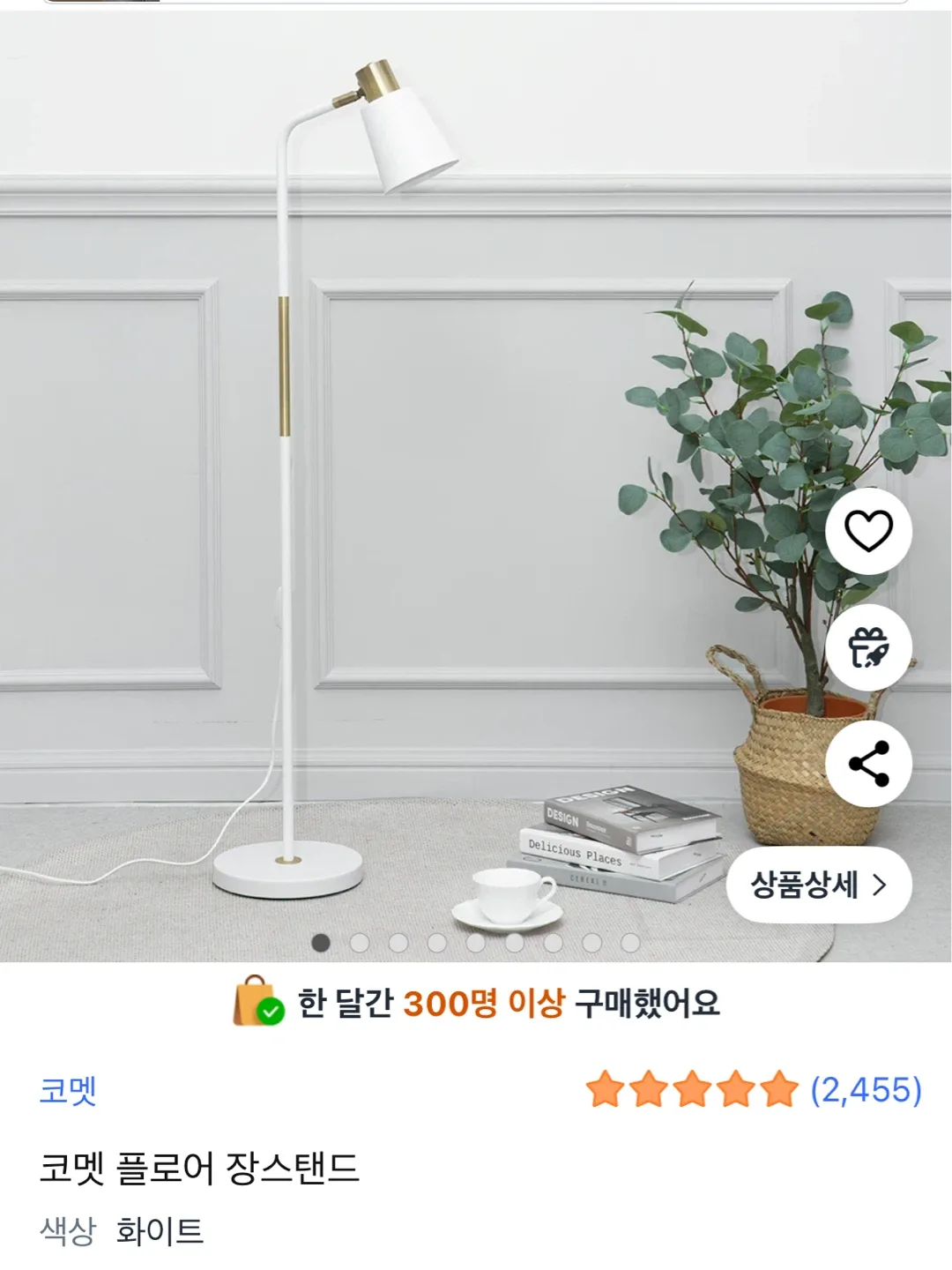The image size is (952, 1270).
Task: View the 2,455 star-rating reviews
Action: (x=754, y=1090)
